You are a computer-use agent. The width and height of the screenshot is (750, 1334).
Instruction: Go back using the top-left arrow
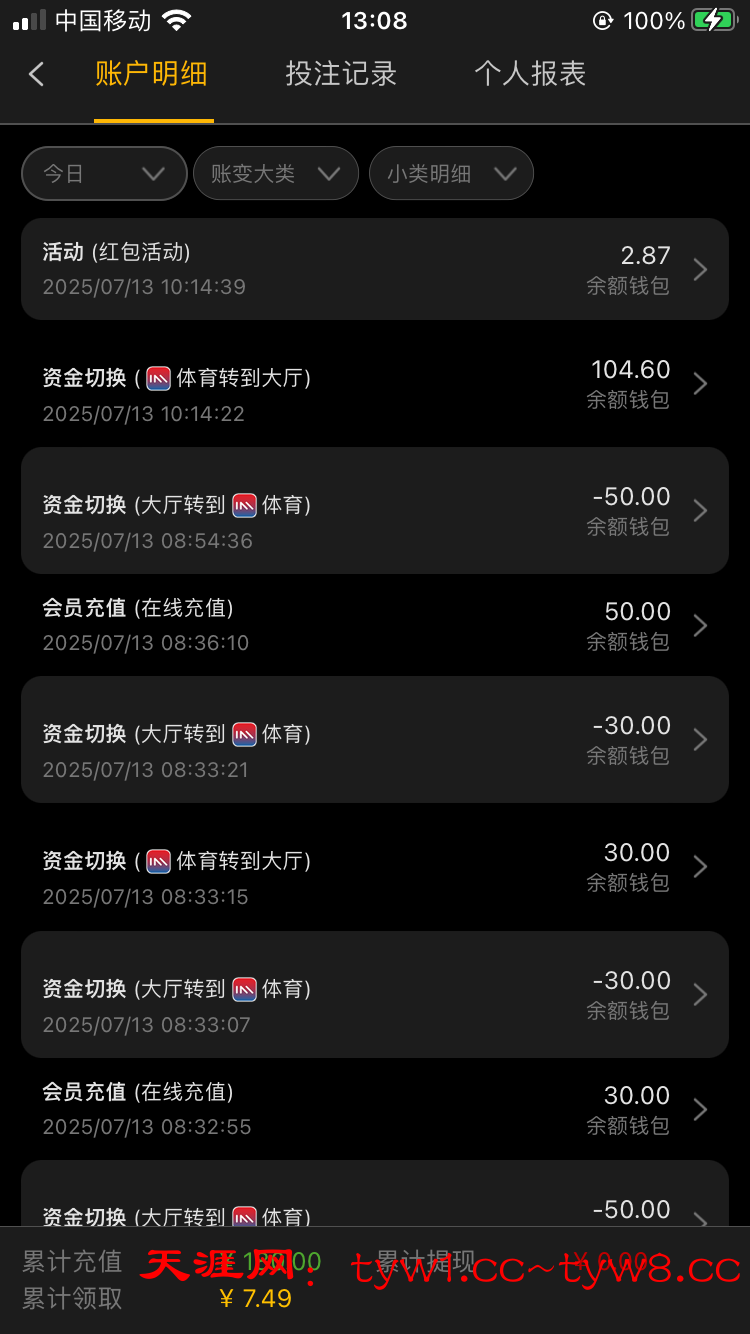[x=37, y=74]
